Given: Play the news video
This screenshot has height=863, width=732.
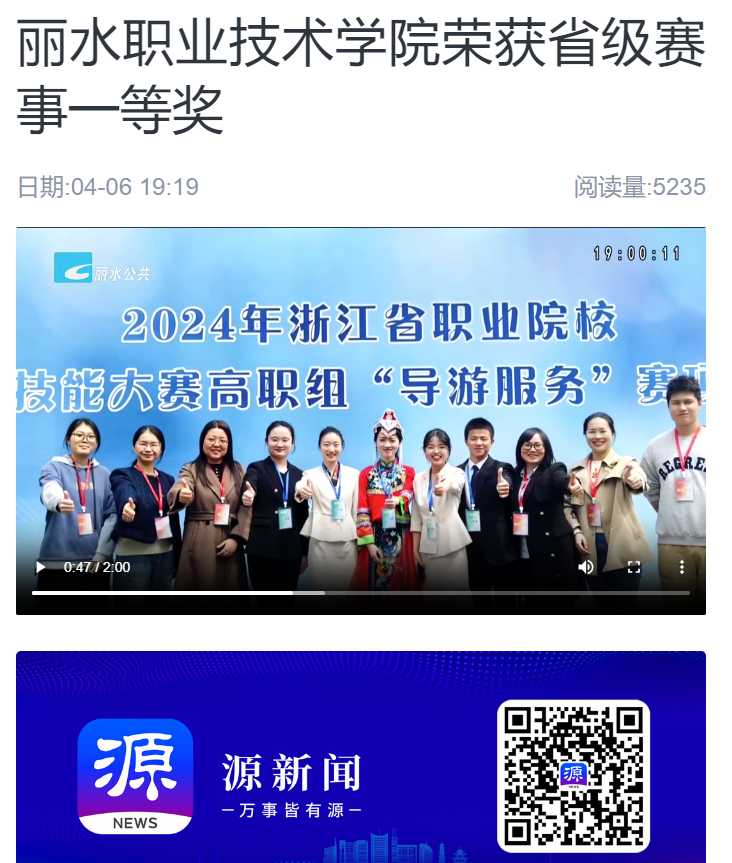Looking at the screenshot, I should coord(41,567).
